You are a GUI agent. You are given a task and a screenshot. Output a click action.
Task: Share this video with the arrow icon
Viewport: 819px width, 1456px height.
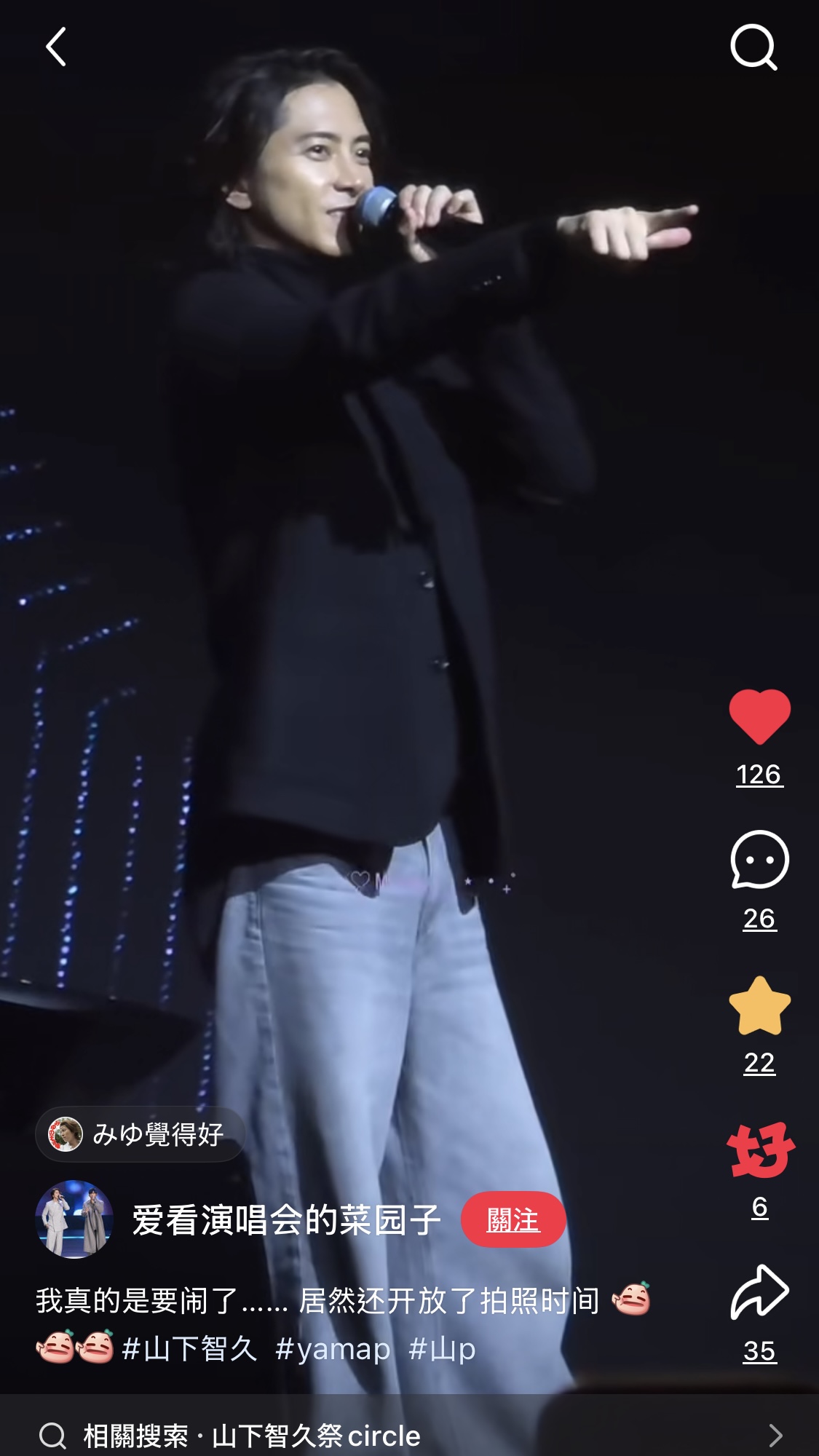pyautogui.click(x=759, y=1293)
